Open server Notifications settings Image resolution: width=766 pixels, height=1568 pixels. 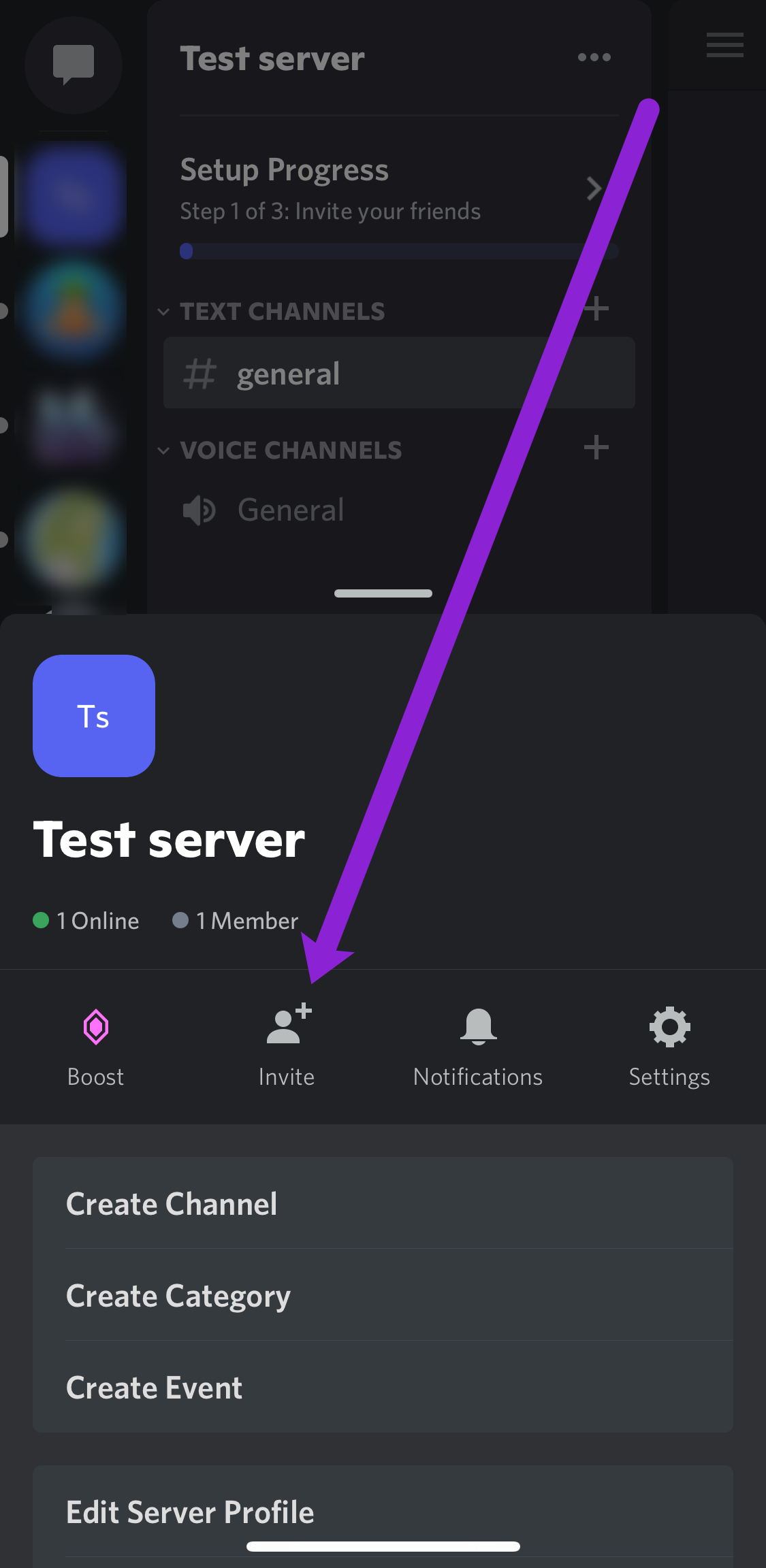(x=478, y=1045)
